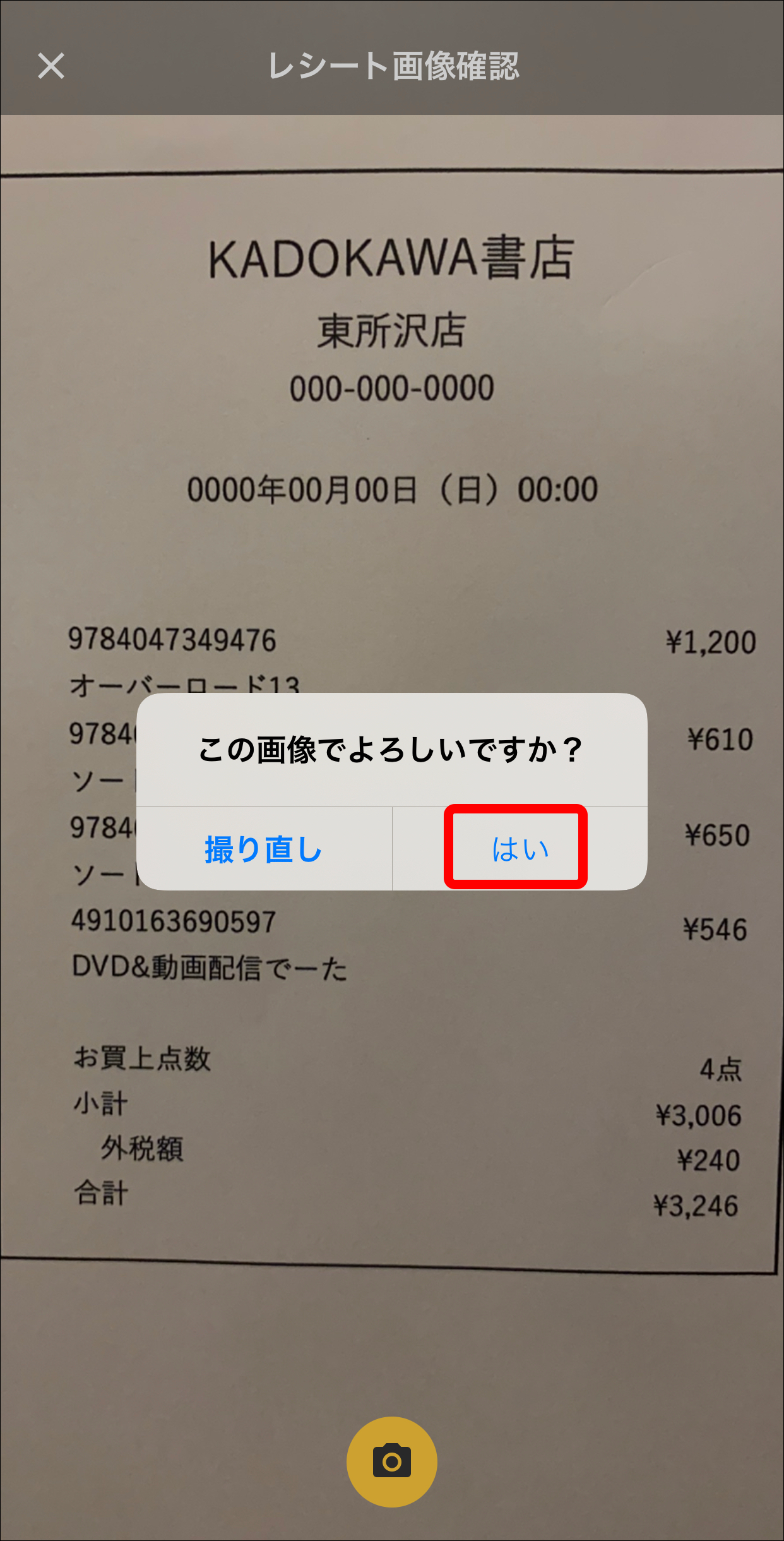The image size is (784, 1541).
Task: Tap the X icon to exit receipt confirmation
Action: [52, 66]
